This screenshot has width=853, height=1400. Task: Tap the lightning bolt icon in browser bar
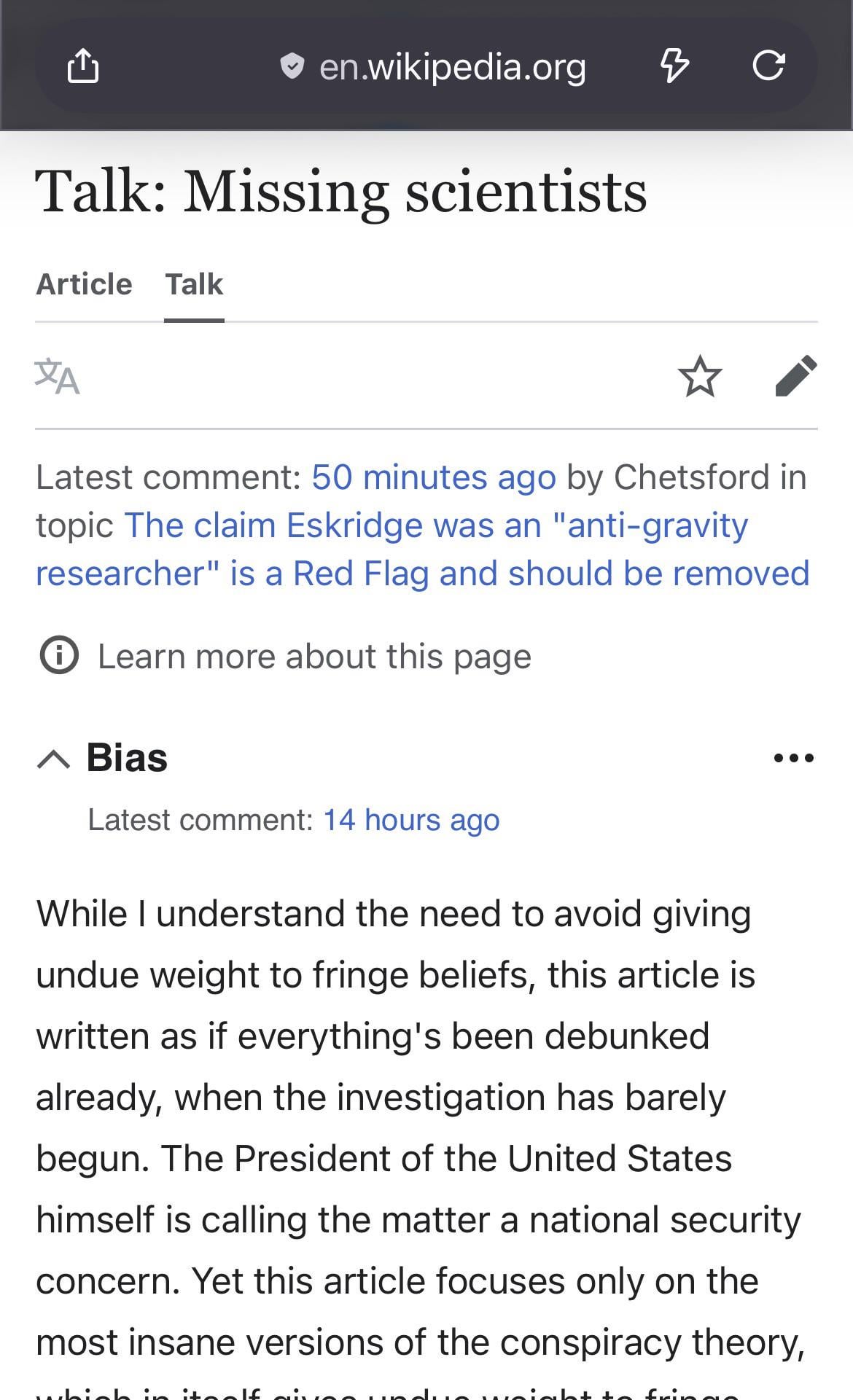click(x=674, y=66)
